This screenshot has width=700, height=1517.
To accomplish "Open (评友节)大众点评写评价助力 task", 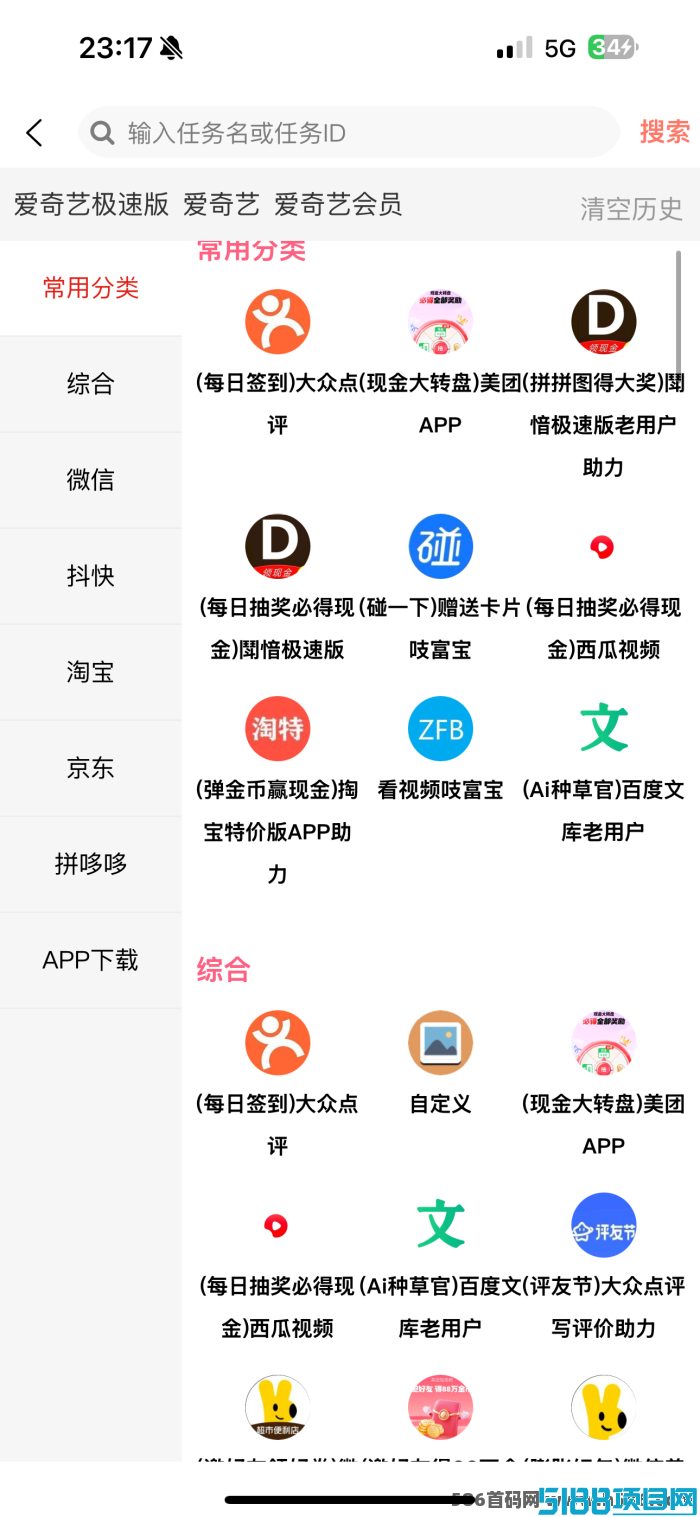I will pos(603,1266).
